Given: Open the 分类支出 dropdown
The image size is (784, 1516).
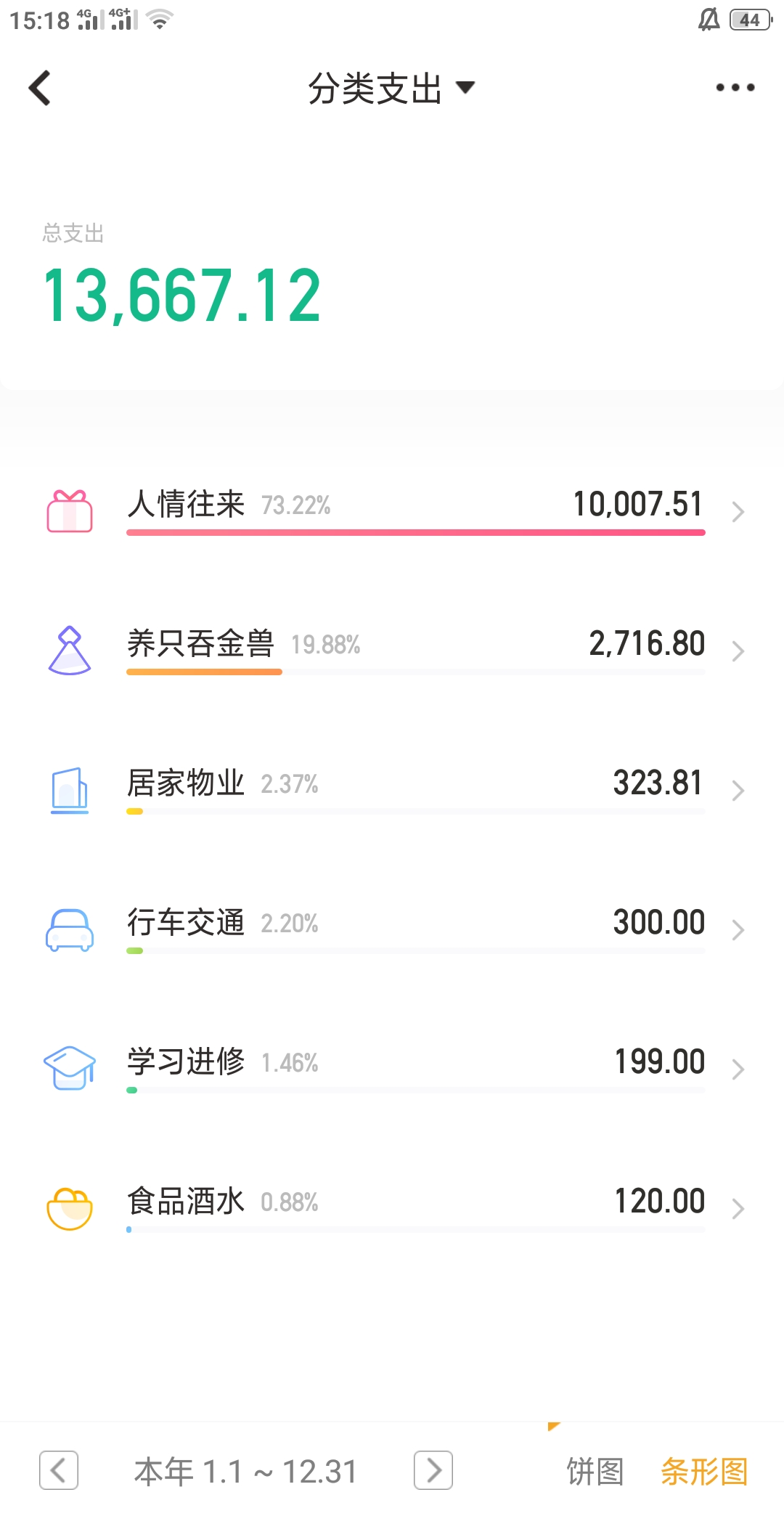Looking at the screenshot, I should pyautogui.click(x=392, y=89).
